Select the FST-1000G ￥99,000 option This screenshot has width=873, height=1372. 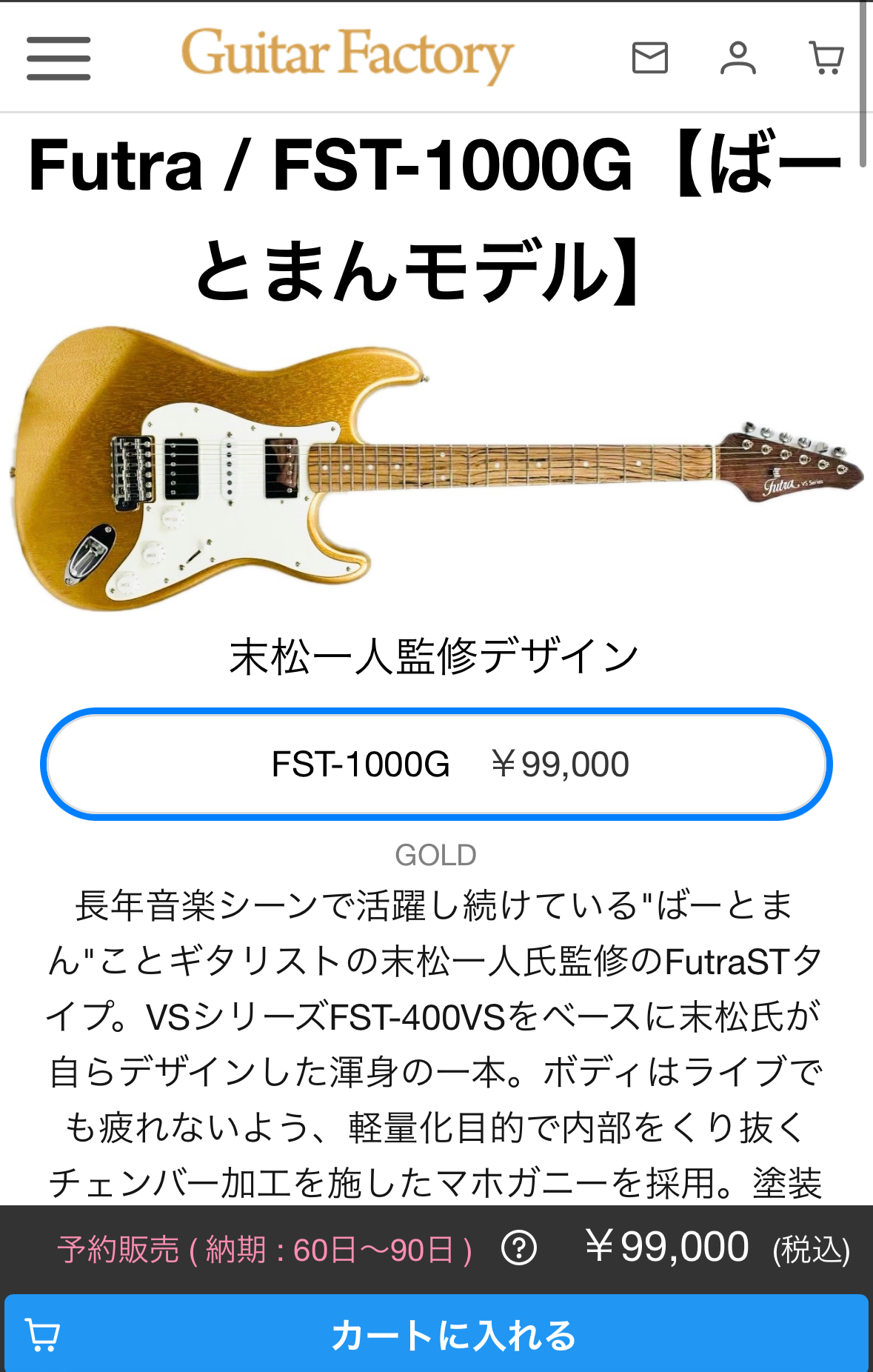pos(436,764)
